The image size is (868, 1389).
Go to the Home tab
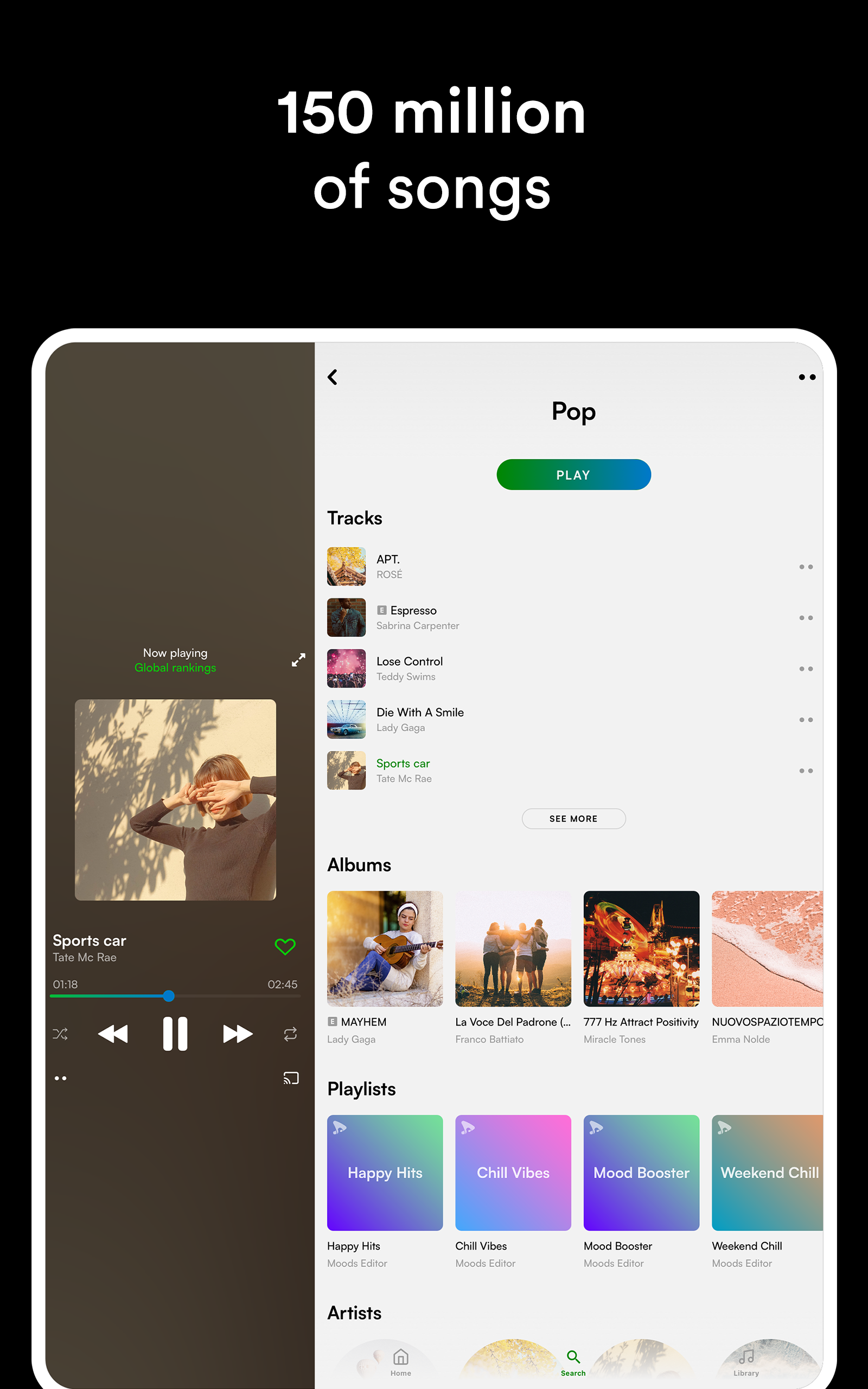click(400, 1359)
